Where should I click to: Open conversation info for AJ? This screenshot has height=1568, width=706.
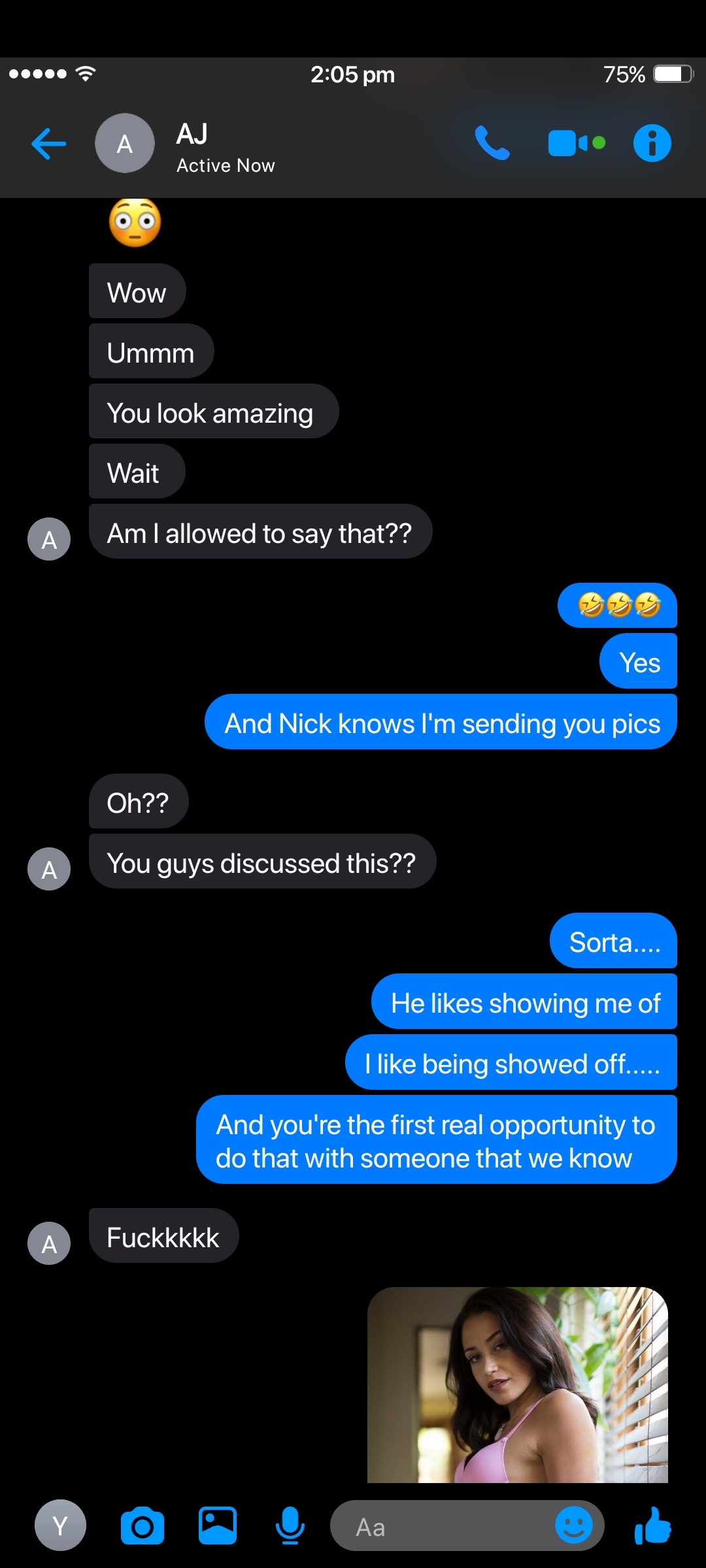[652, 143]
